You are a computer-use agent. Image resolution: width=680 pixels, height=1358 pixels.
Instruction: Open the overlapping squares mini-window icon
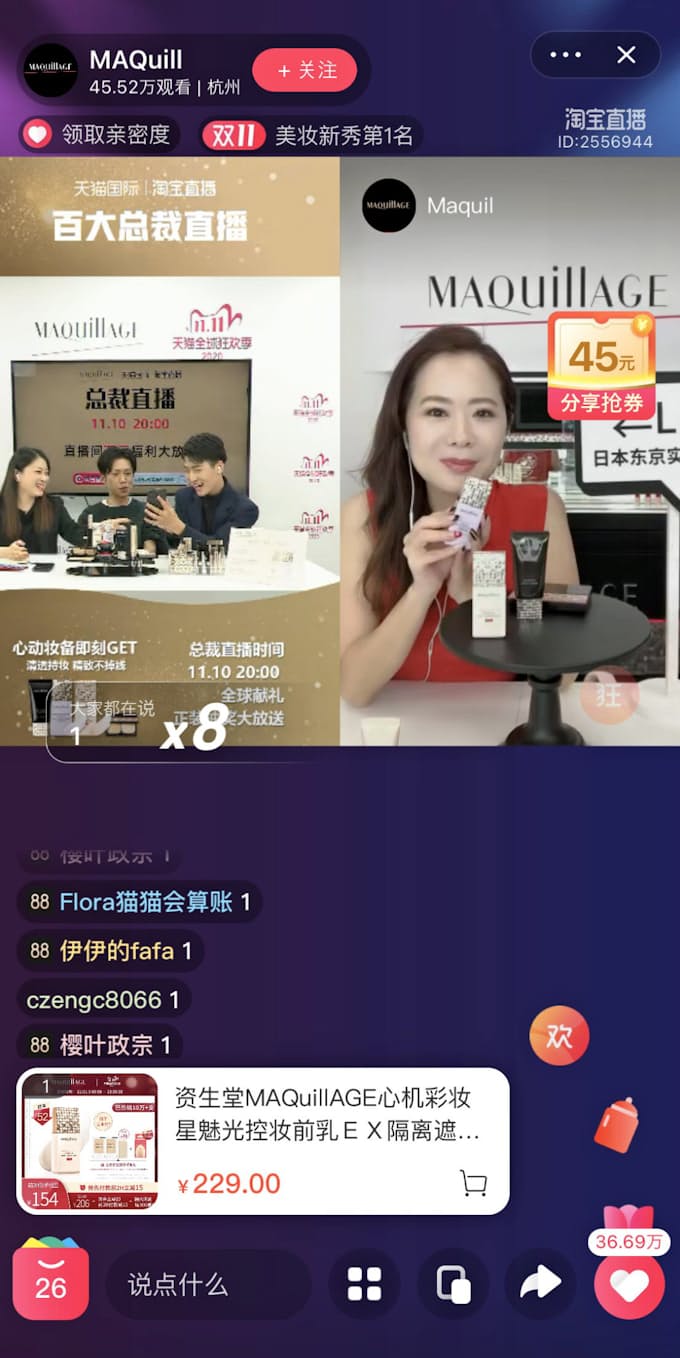click(x=453, y=1285)
